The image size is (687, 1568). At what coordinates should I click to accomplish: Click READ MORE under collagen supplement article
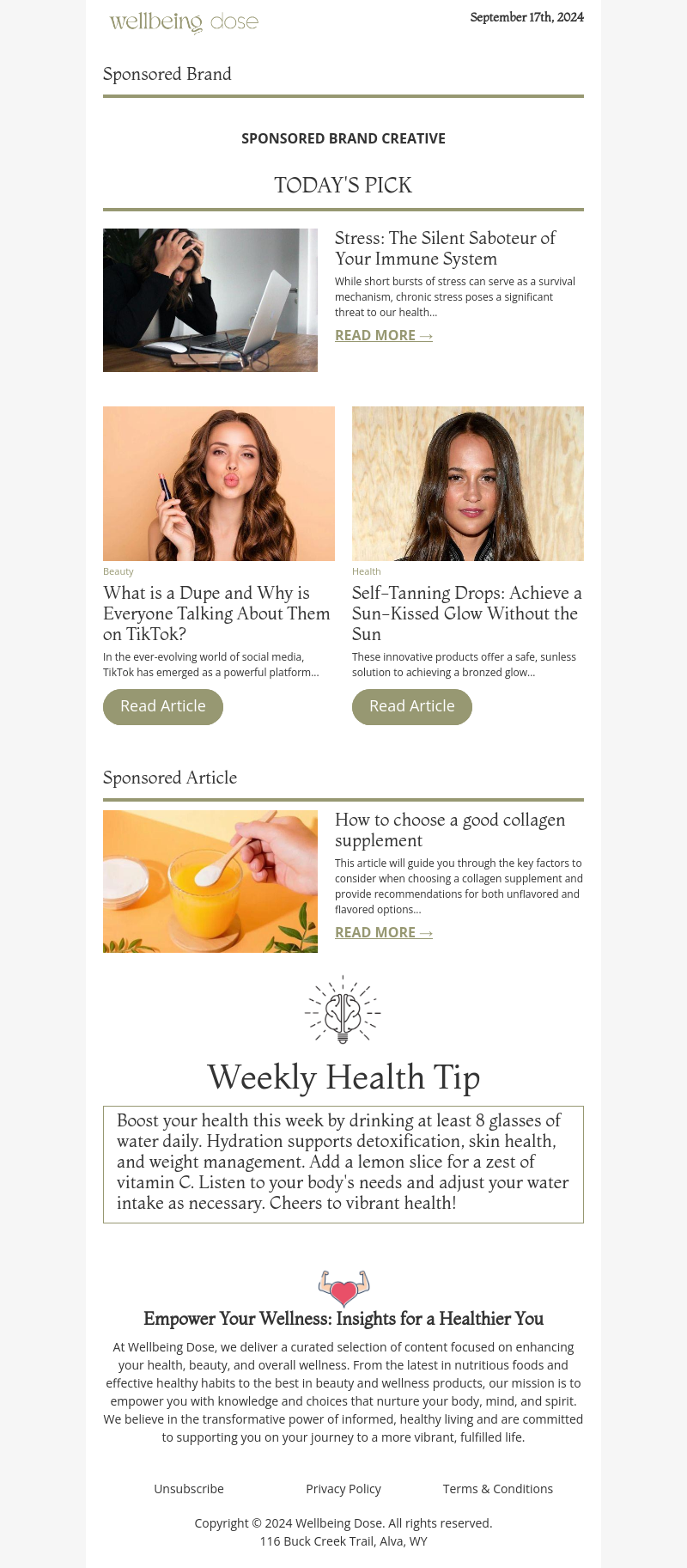click(383, 932)
